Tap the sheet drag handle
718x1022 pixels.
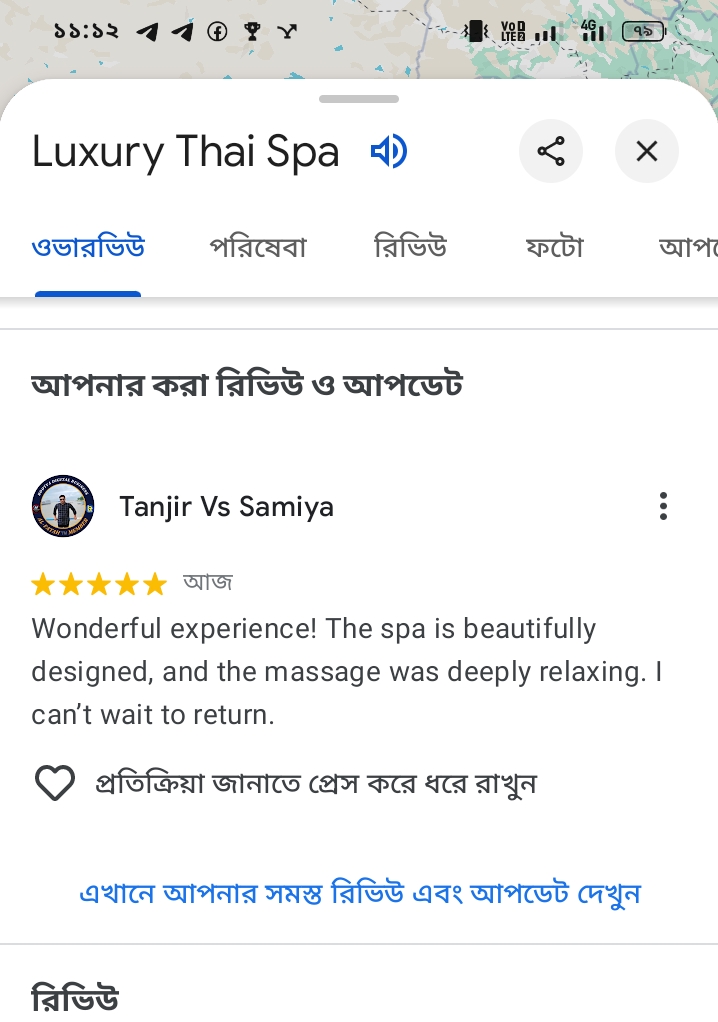[x=359, y=99]
